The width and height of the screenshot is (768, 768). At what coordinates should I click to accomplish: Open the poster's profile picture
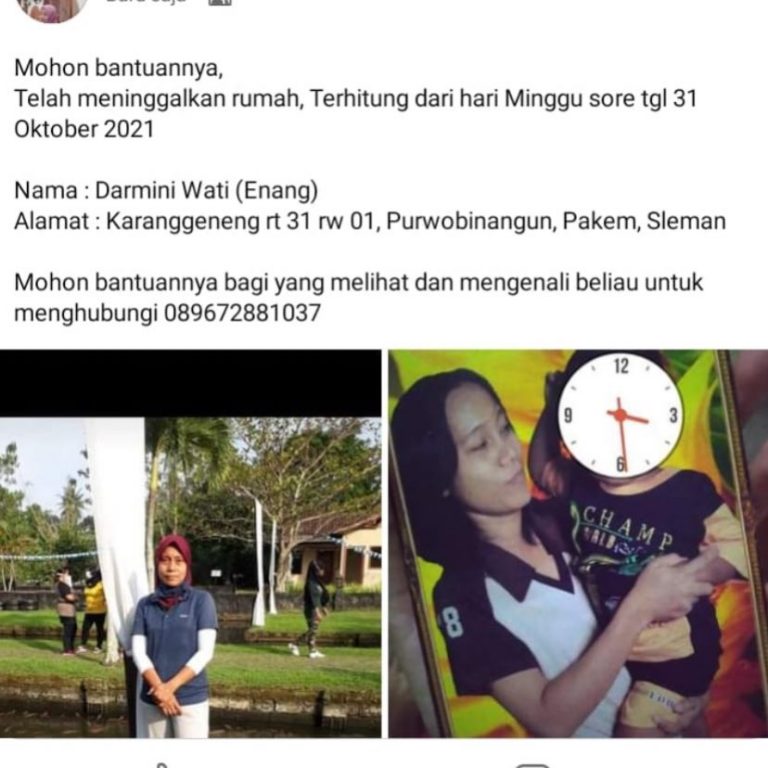point(52,8)
